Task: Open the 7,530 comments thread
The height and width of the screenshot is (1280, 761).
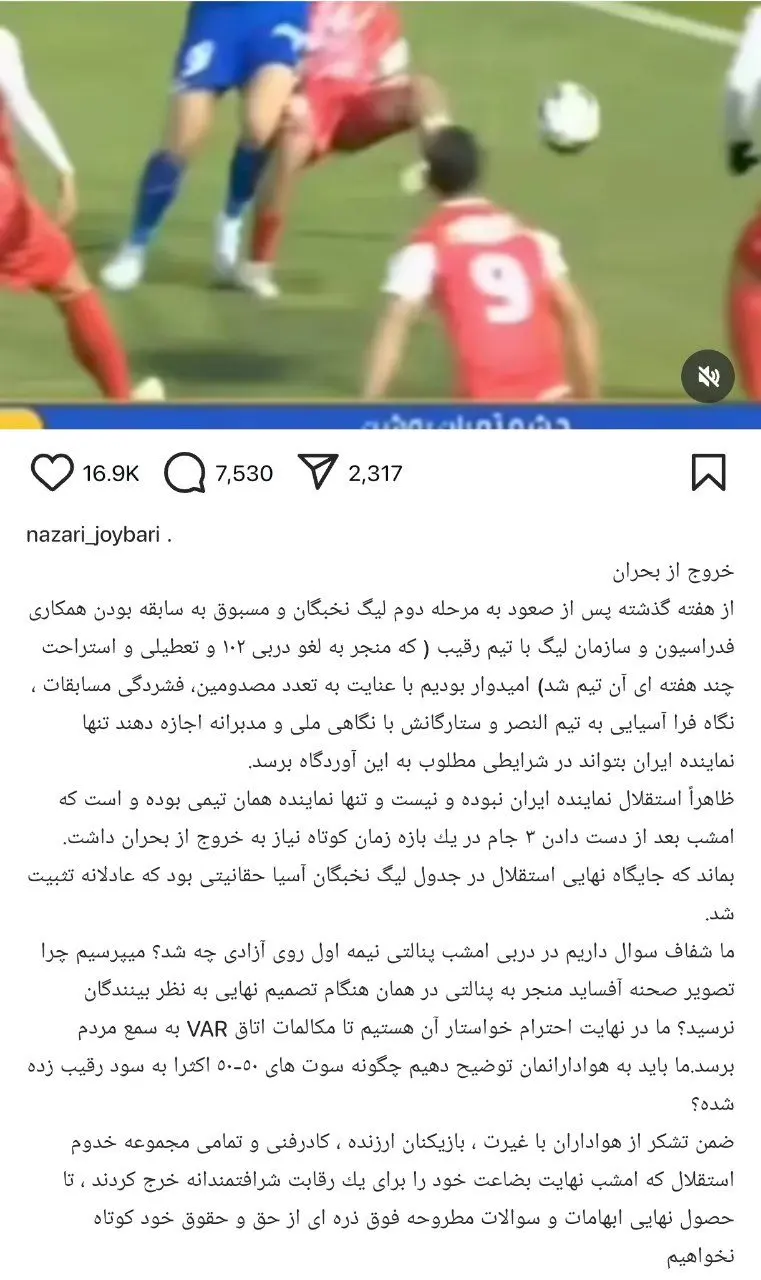Action: 243,473
